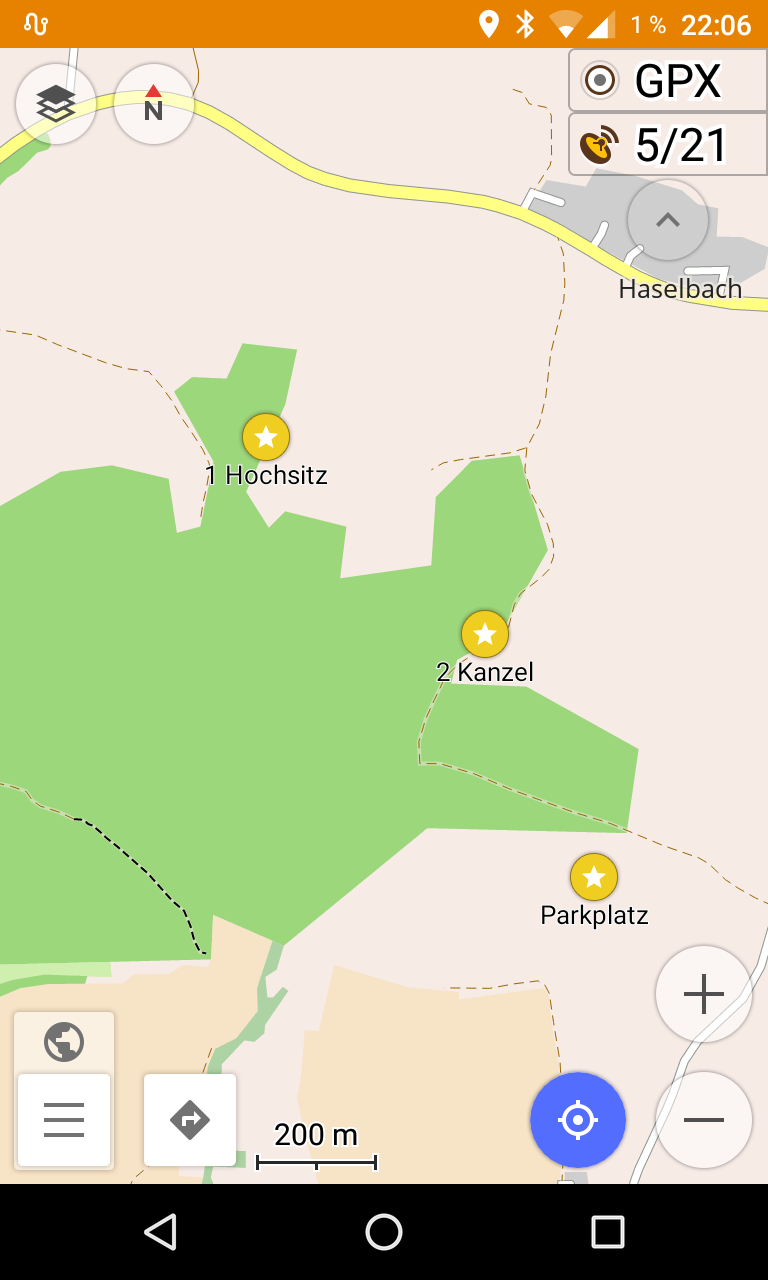The width and height of the screenshot is (768, 1280).
Task: Open the main hamburger menu
Action: [x=64, y=1120]
